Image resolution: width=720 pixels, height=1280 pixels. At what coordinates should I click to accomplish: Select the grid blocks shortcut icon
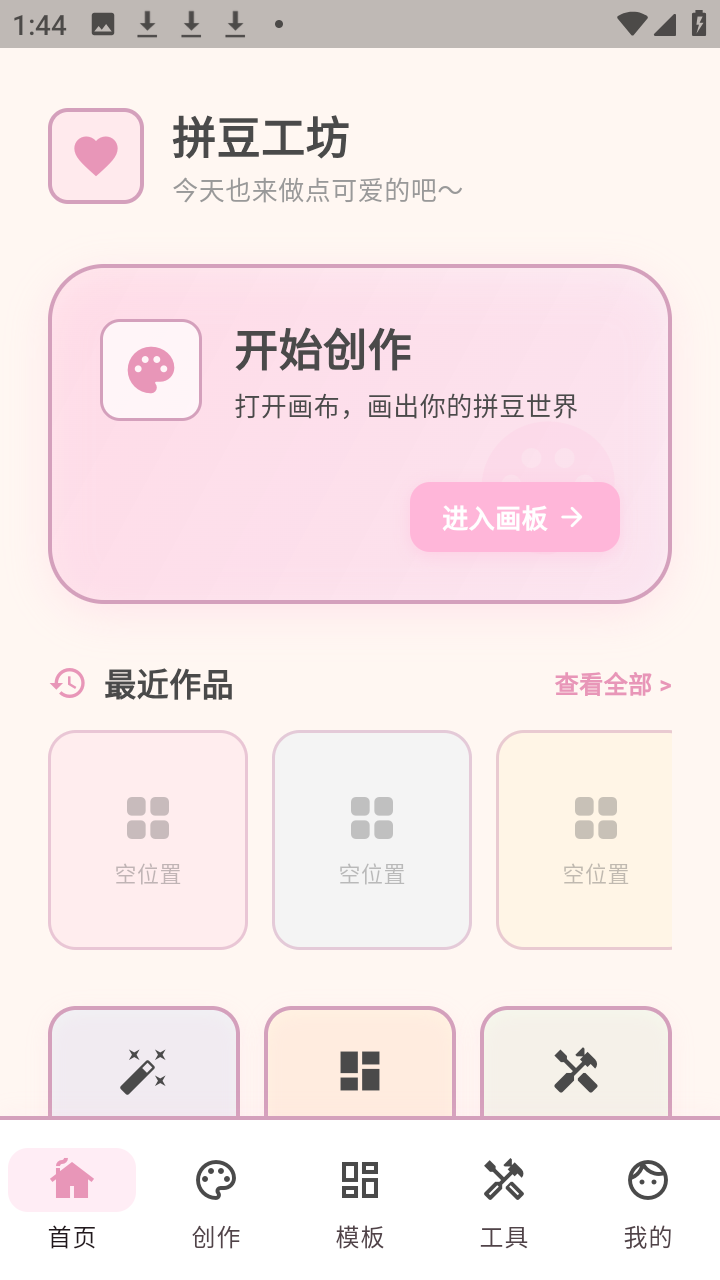tap(360, 1070)
